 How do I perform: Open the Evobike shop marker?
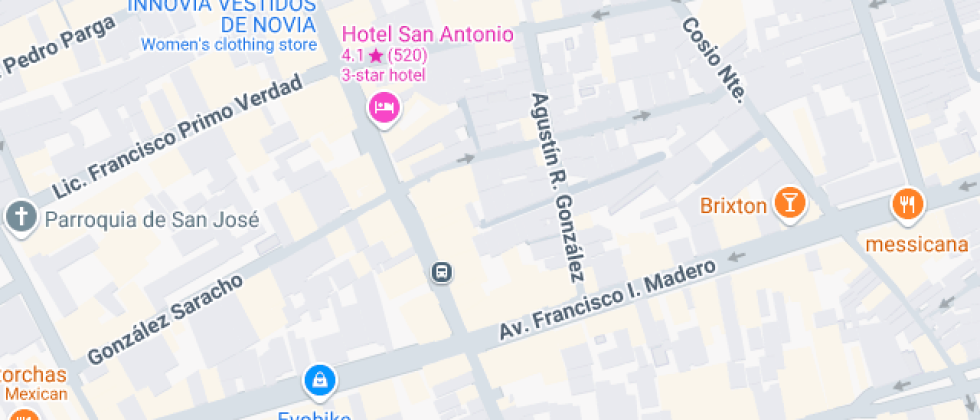click(x=318, y=380)
